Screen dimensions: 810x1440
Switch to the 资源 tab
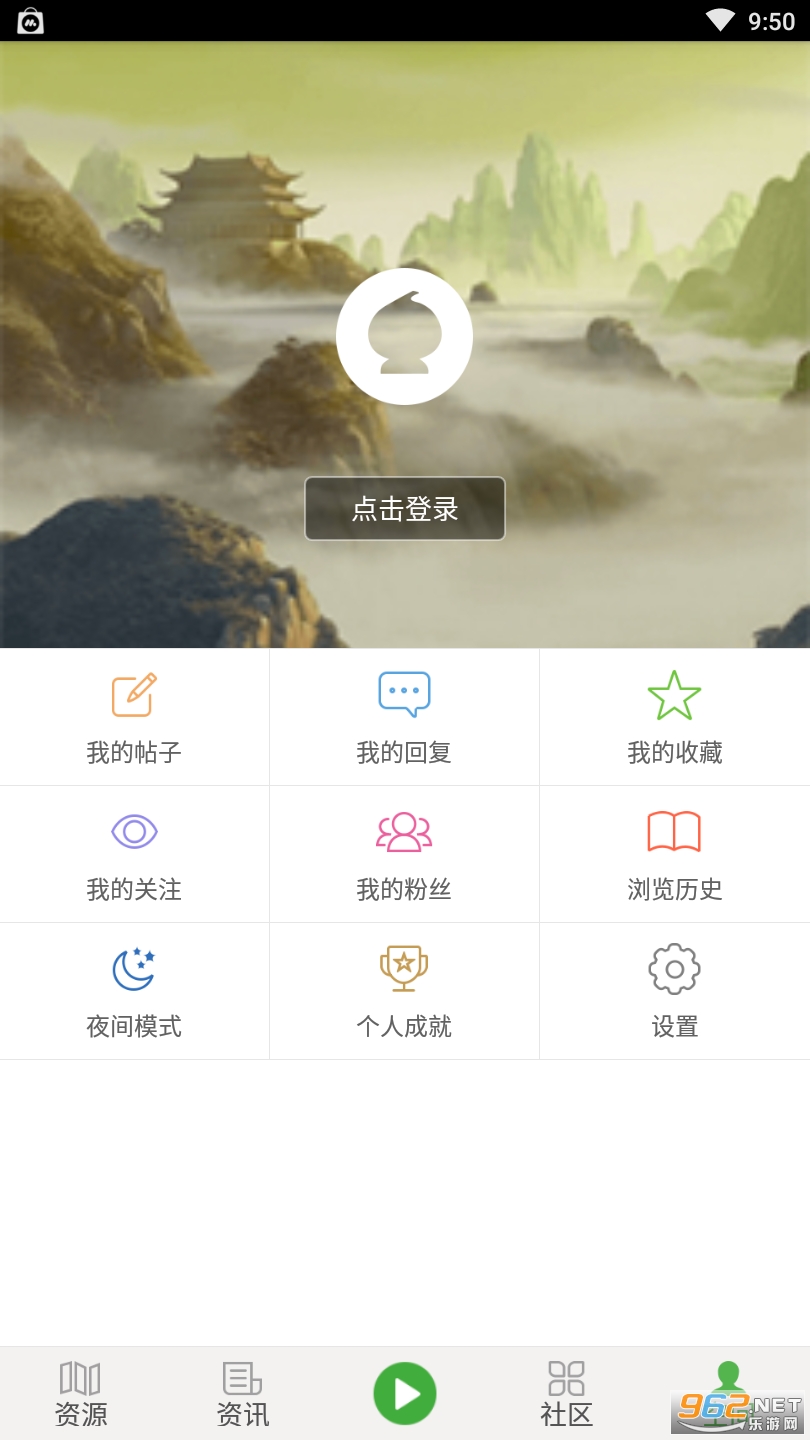click(81, 1394)
